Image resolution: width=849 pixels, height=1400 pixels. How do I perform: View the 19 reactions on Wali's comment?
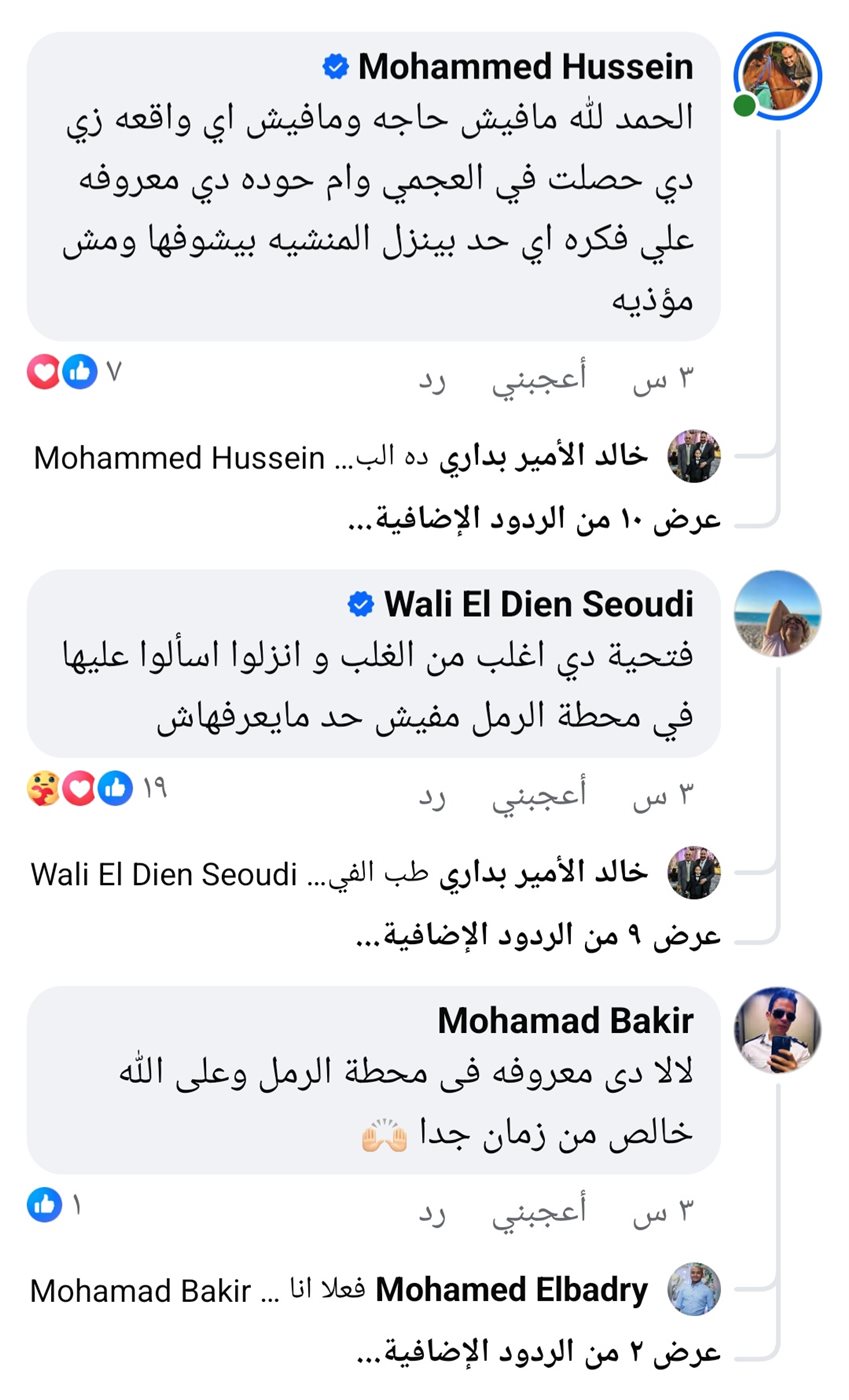click(x=95, y=789)
